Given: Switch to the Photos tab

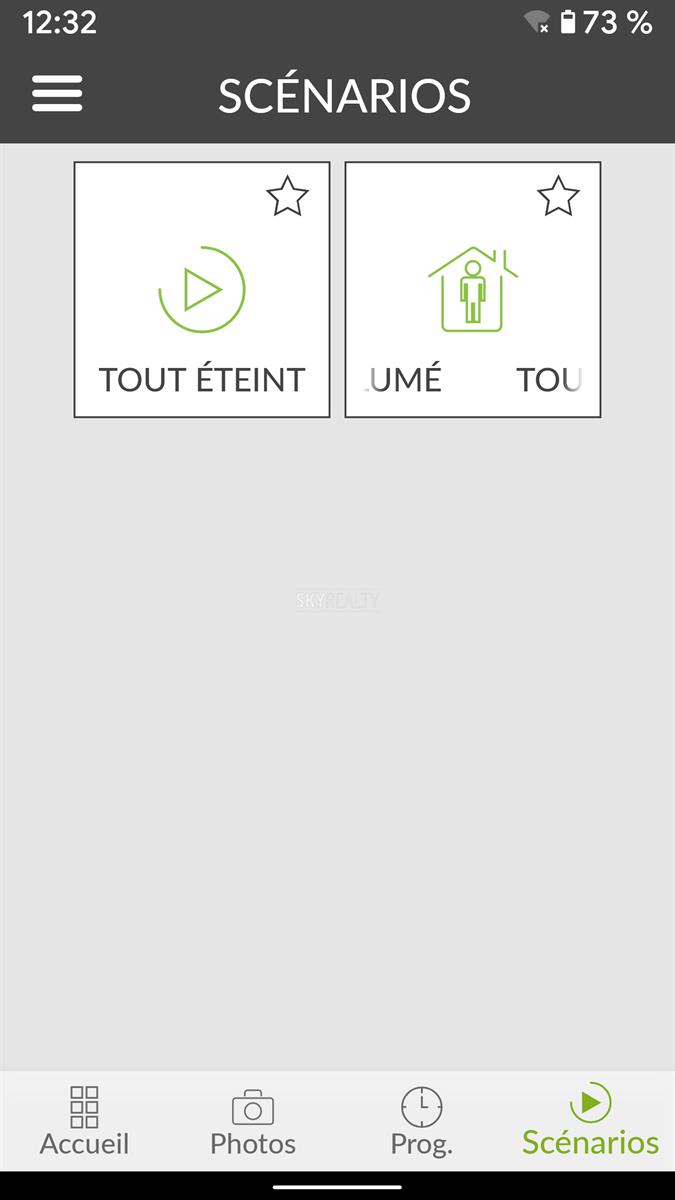Looking at the screenshot, I should pyautogui.click(x=253, y=1122).
